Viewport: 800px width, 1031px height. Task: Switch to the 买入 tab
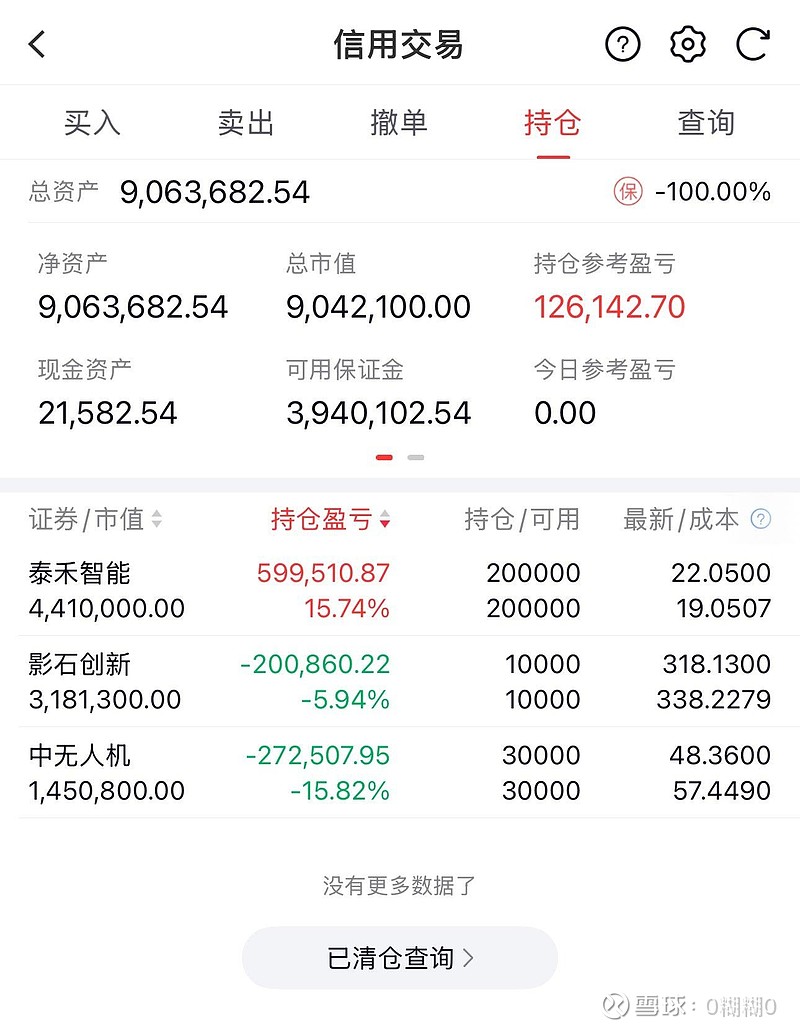(92, 123)
